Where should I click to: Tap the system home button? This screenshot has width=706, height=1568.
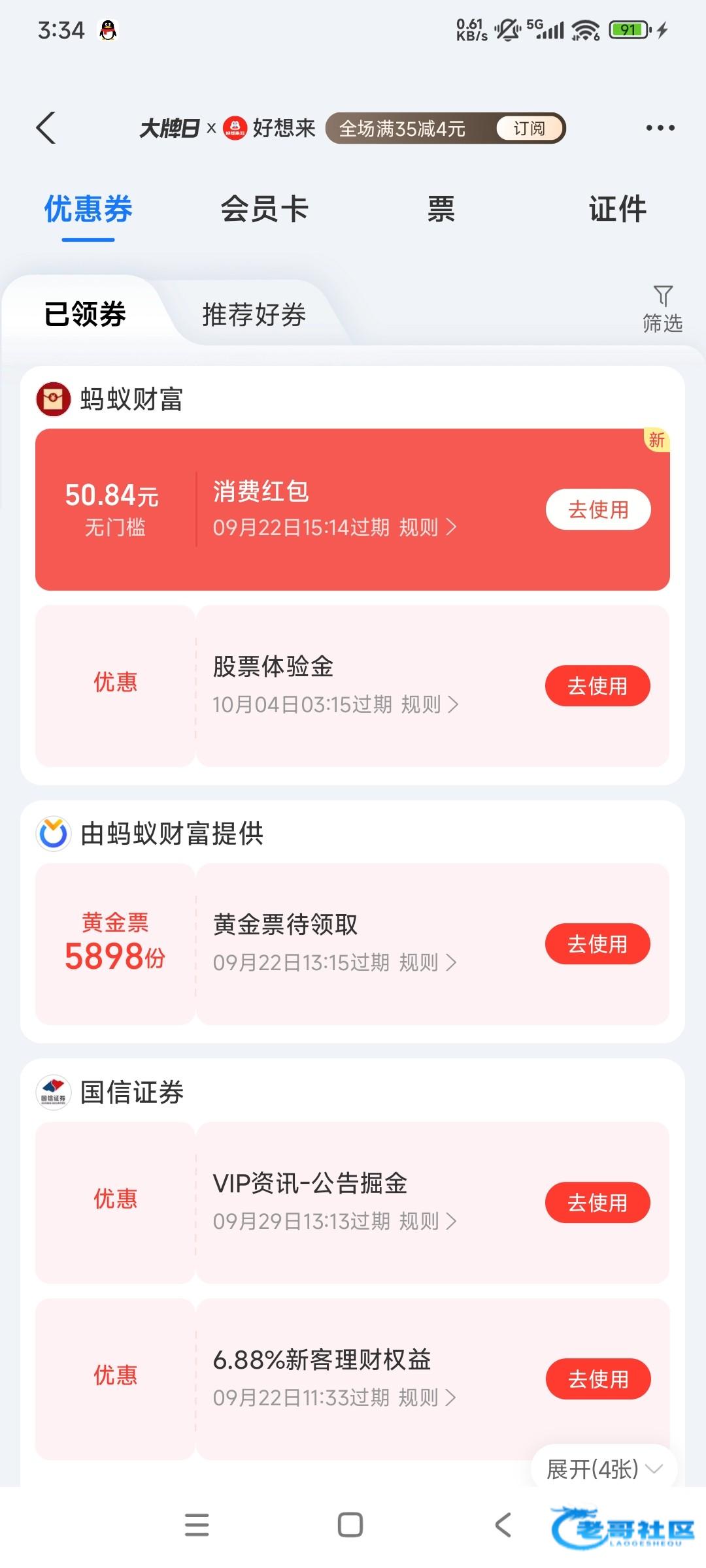pos(350,1525)
